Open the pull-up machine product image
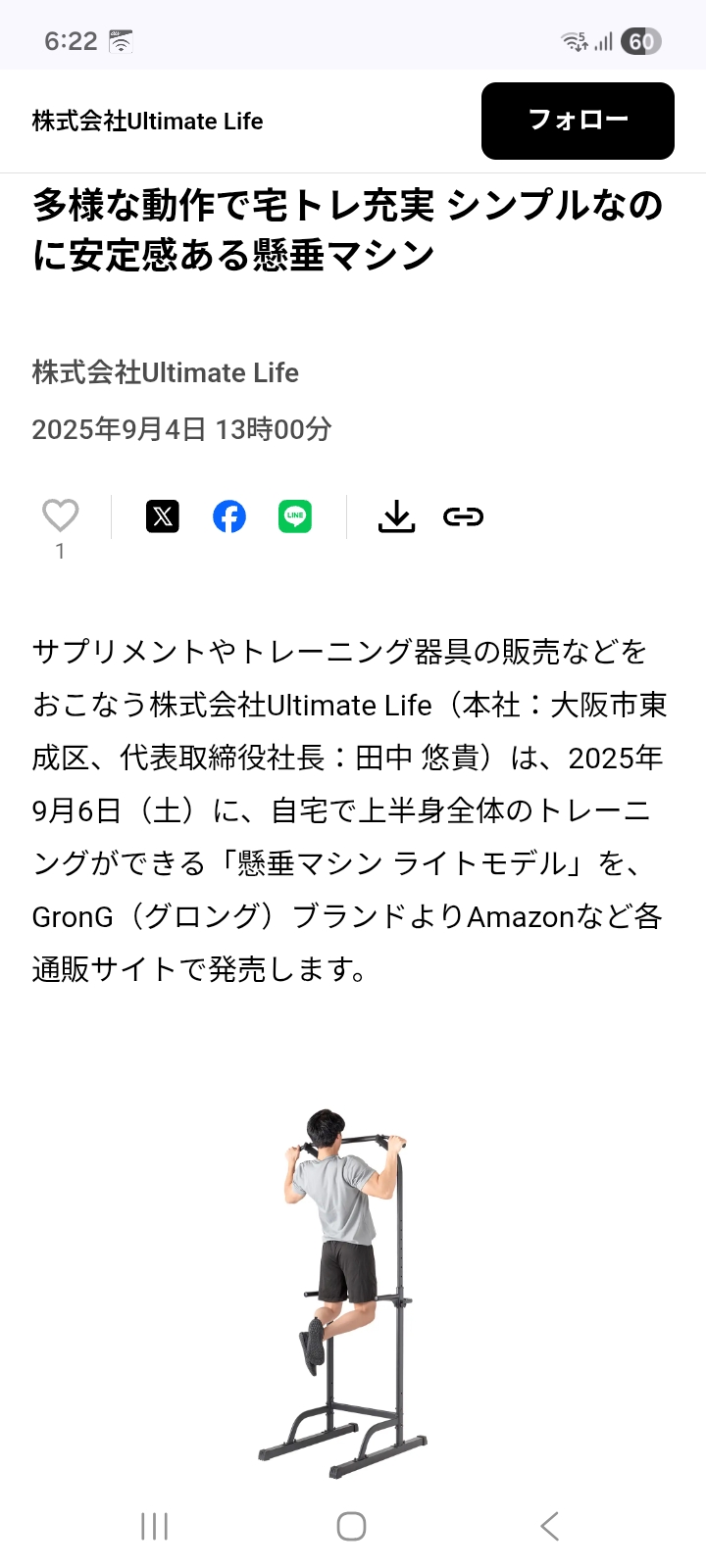 click(x=343, y=1294)
